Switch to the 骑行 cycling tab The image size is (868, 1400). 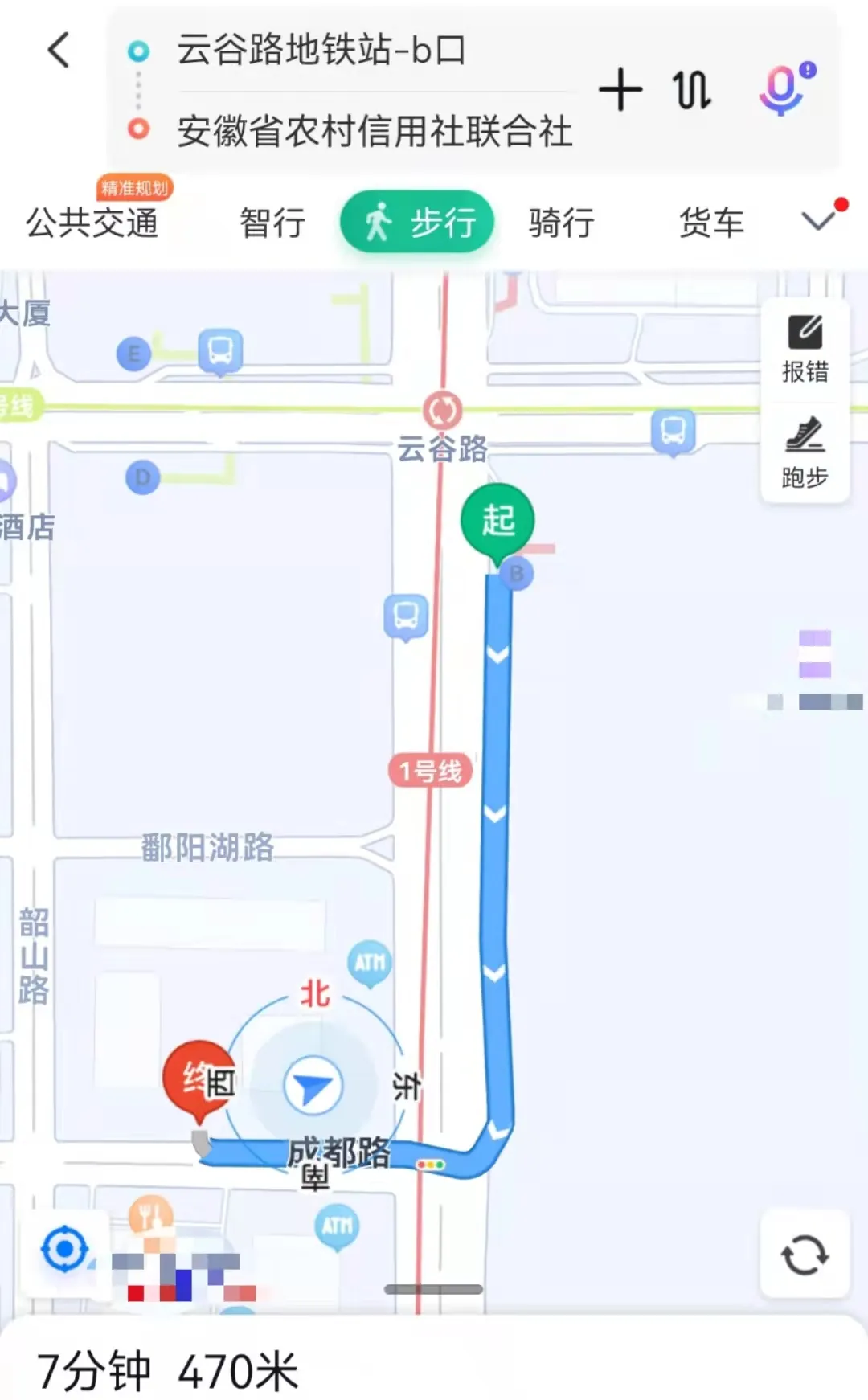click(x=561, y=223)
